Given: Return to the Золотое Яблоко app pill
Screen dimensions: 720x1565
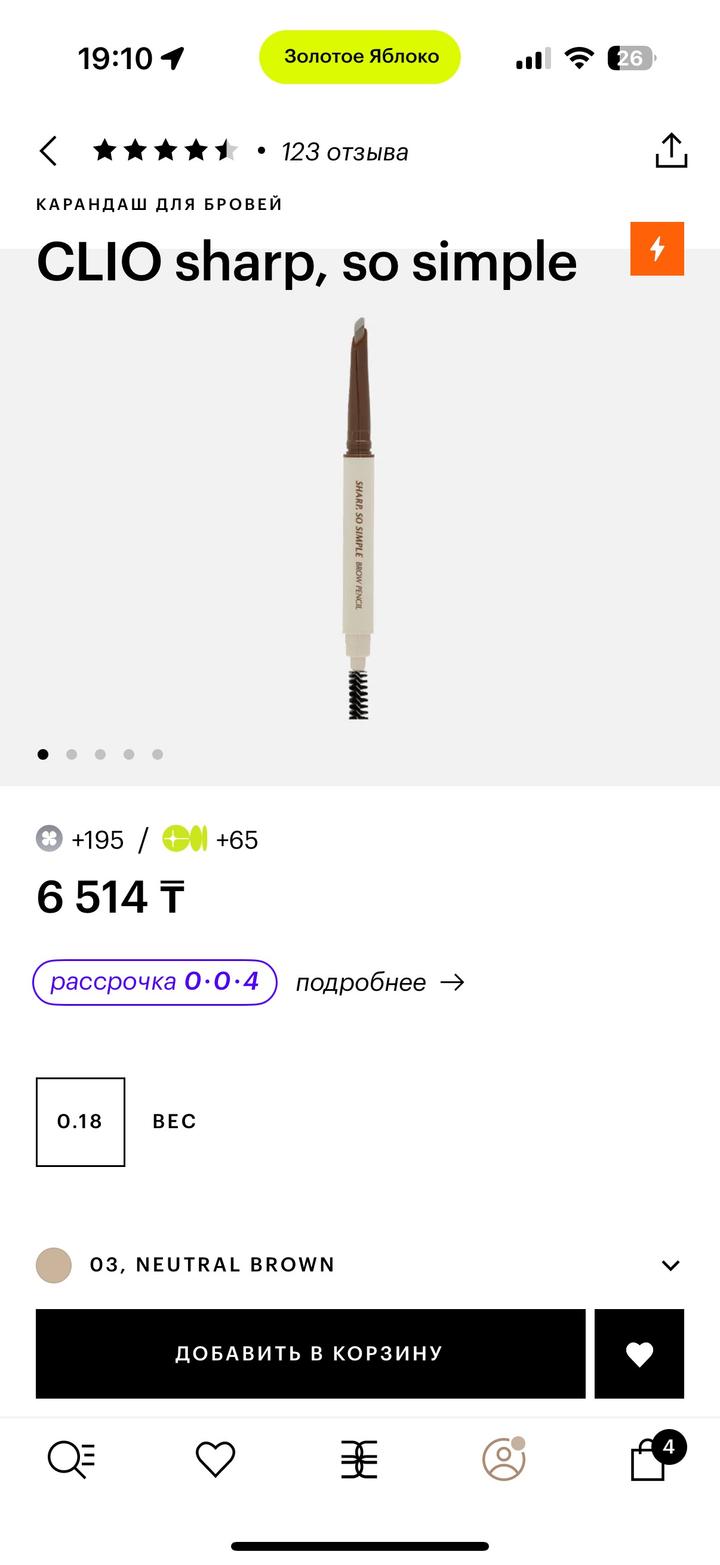Looking at the screenshot, I should pyautogui.click(x=360, y=57).
